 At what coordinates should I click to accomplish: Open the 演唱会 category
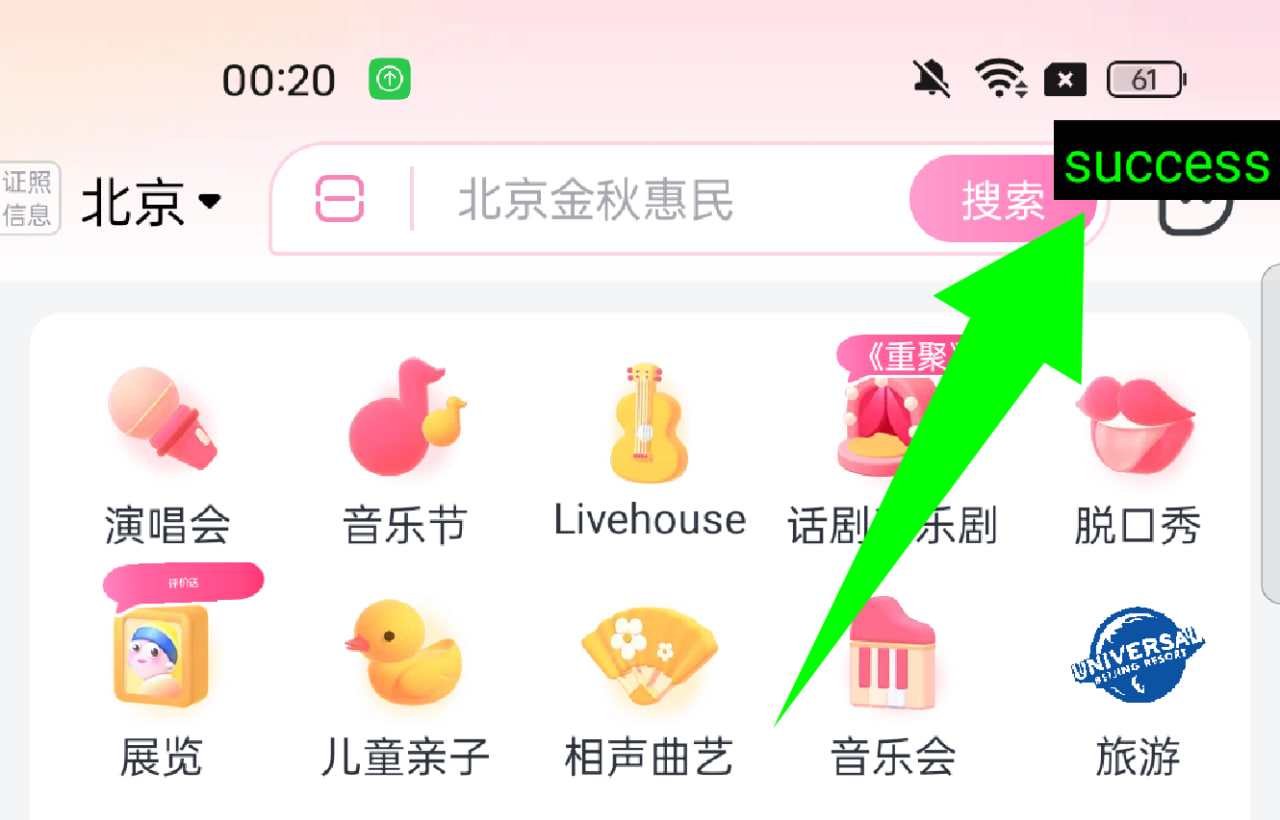coord(166,450)
